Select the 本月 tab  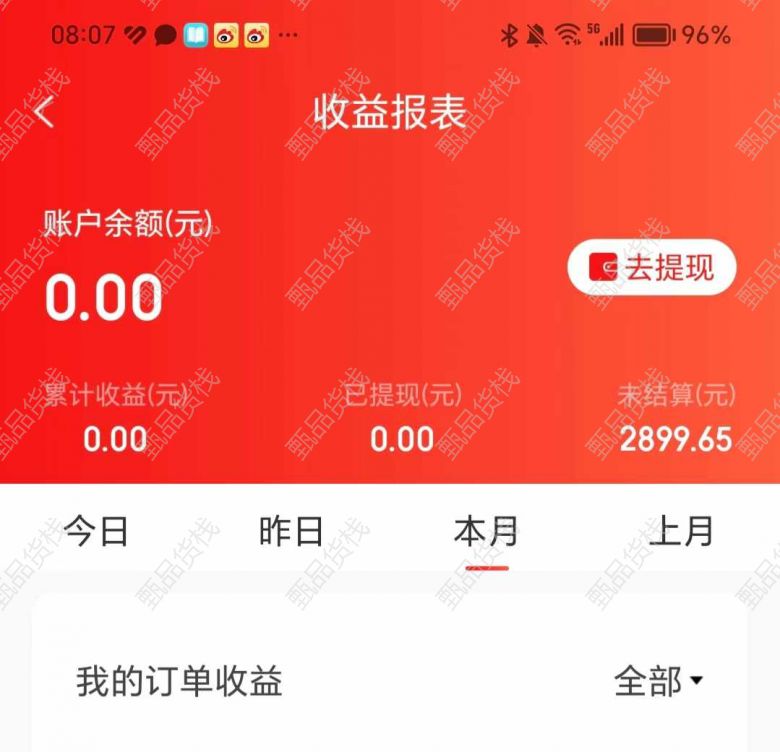(486, 531)
